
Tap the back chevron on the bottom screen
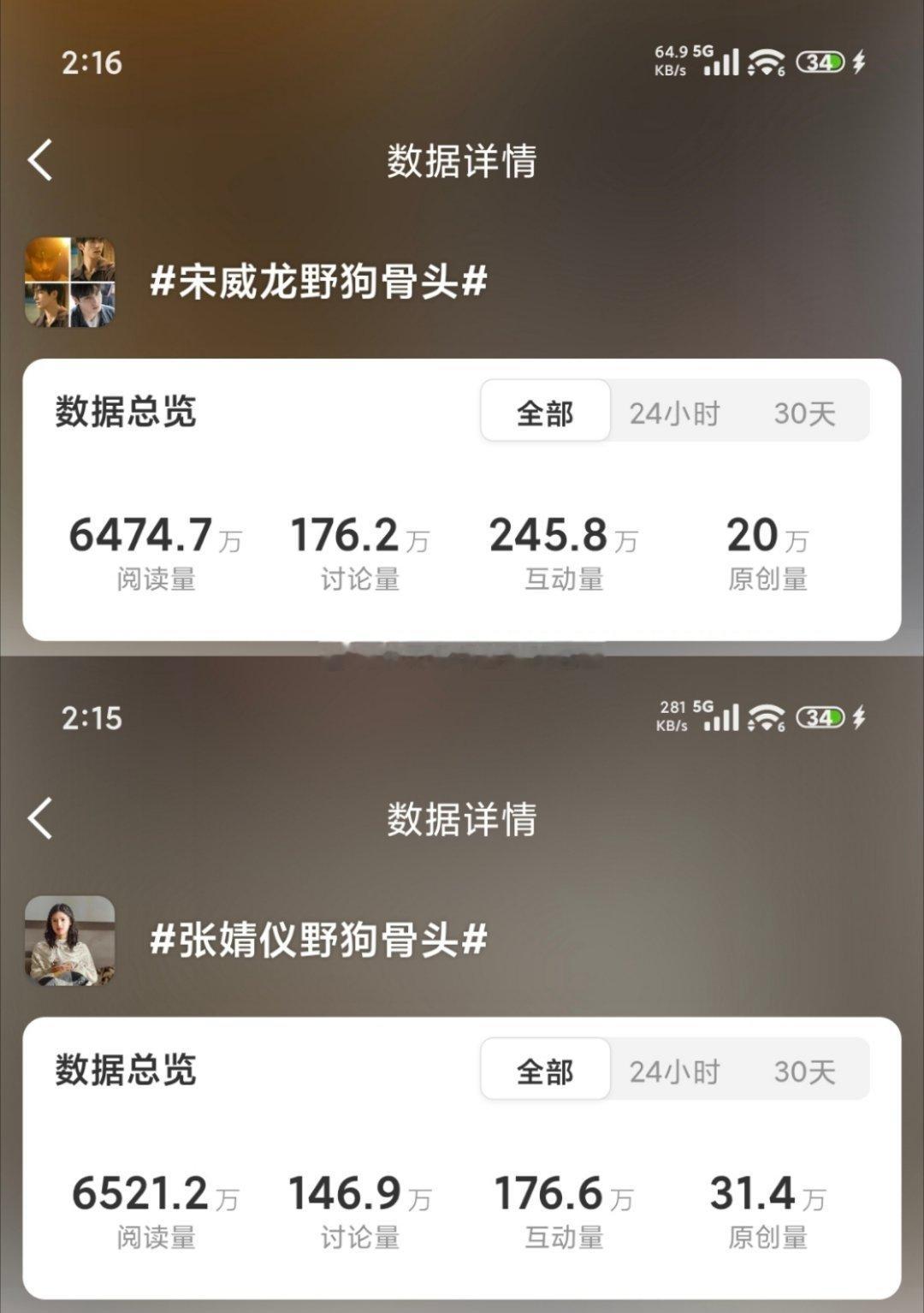click(38, 817)
